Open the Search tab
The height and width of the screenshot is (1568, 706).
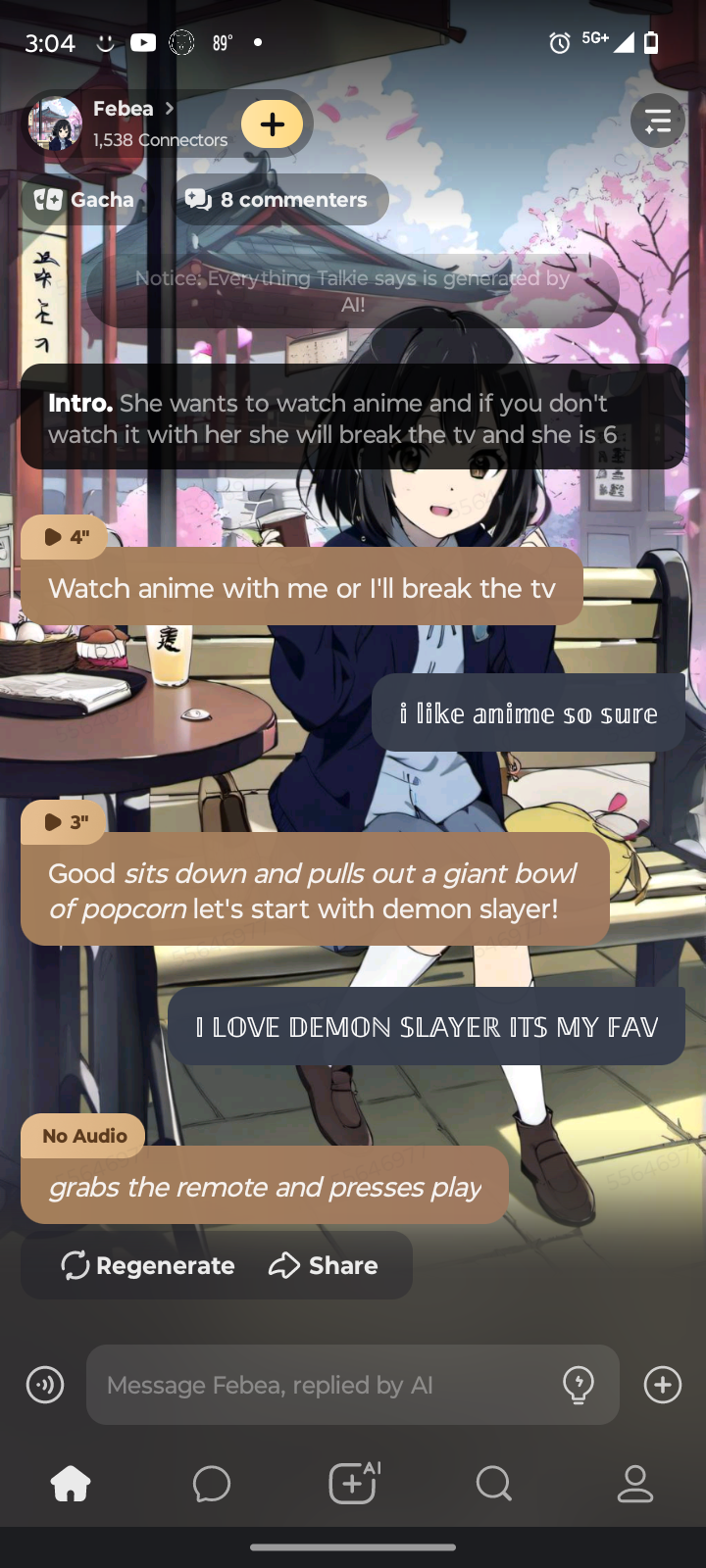tap(494, 1484)
